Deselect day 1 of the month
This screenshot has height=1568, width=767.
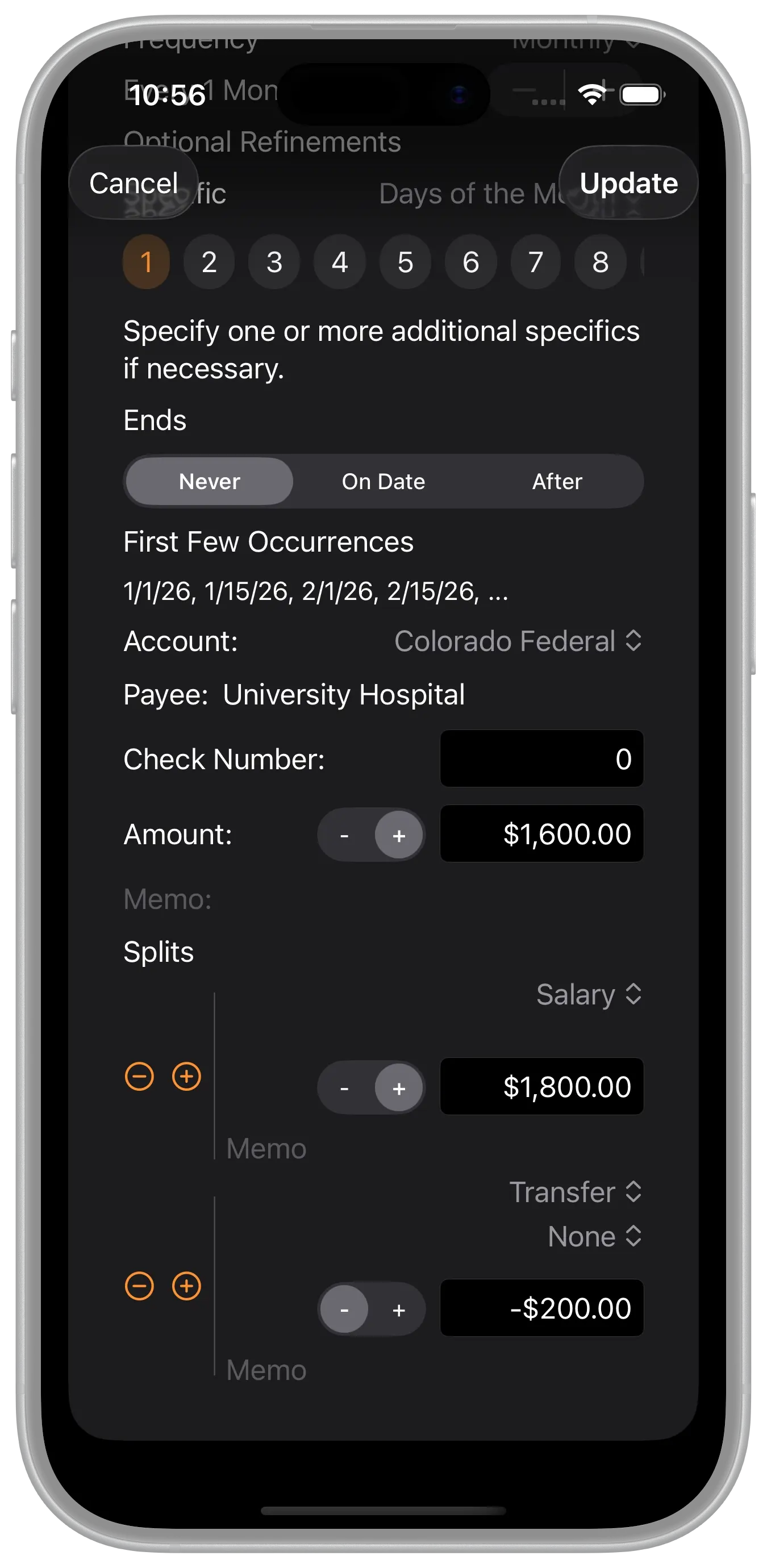(146, 262)
